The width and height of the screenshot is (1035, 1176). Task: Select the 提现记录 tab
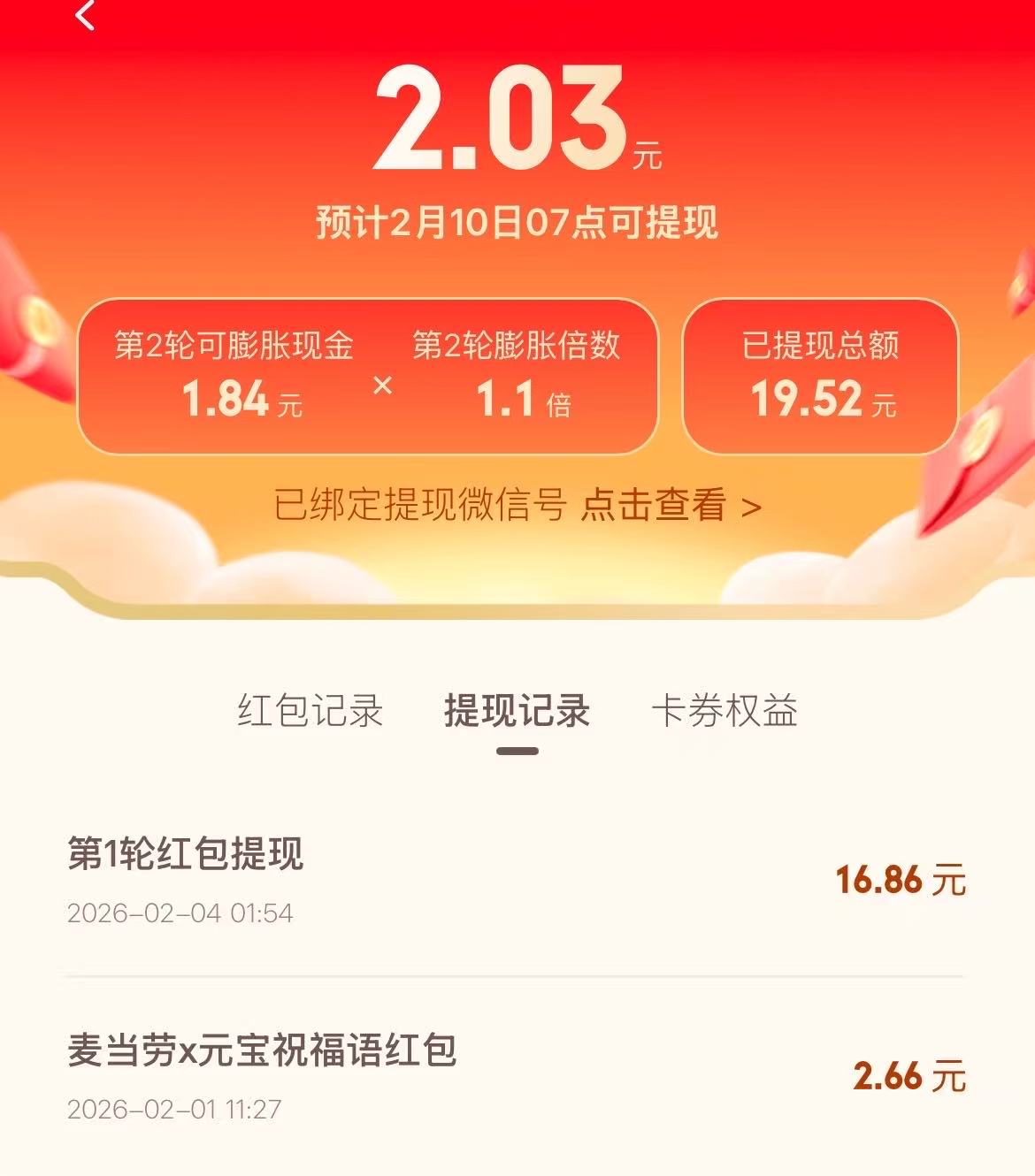point(517,710)
